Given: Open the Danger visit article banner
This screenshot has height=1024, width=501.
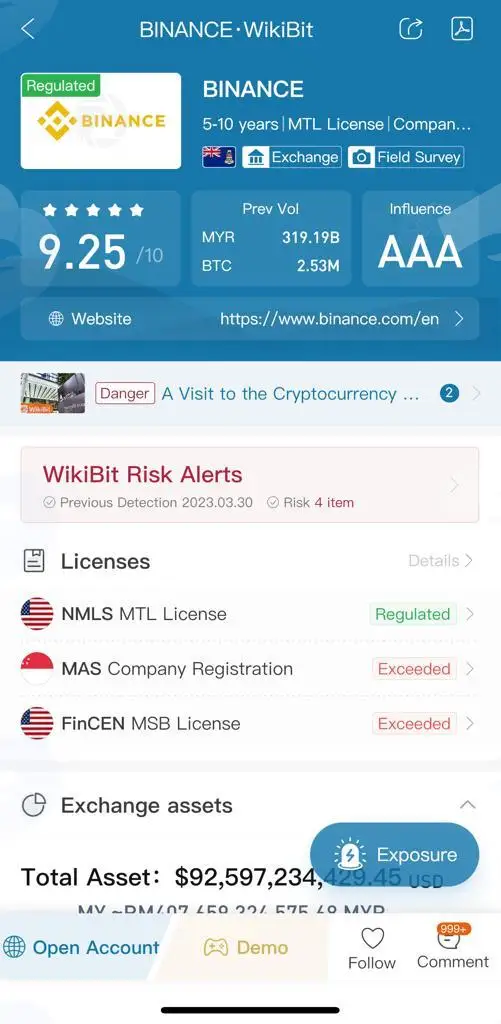Looking at the screenshot, I should point(250,393).
